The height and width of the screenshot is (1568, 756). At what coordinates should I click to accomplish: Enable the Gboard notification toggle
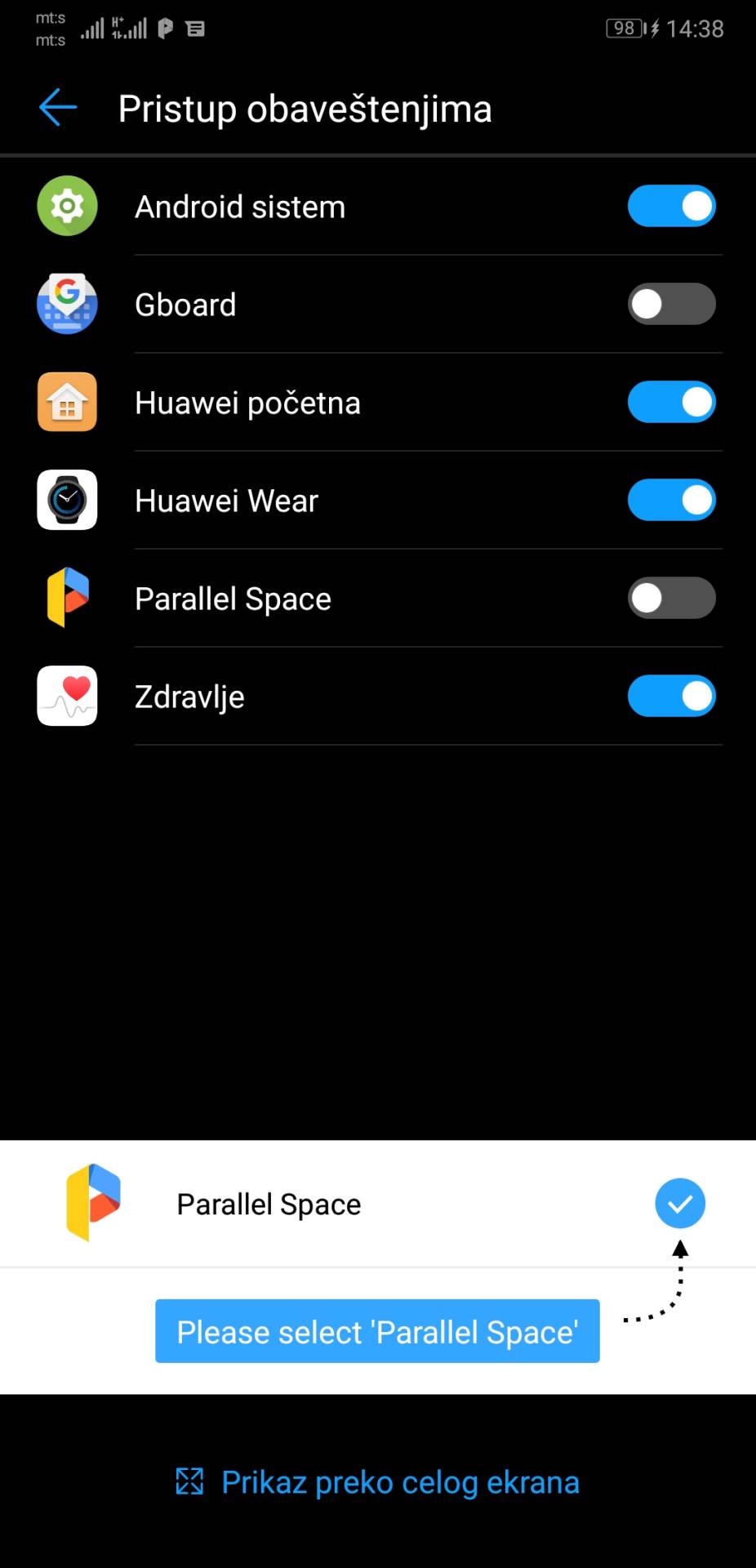[671, 304]
